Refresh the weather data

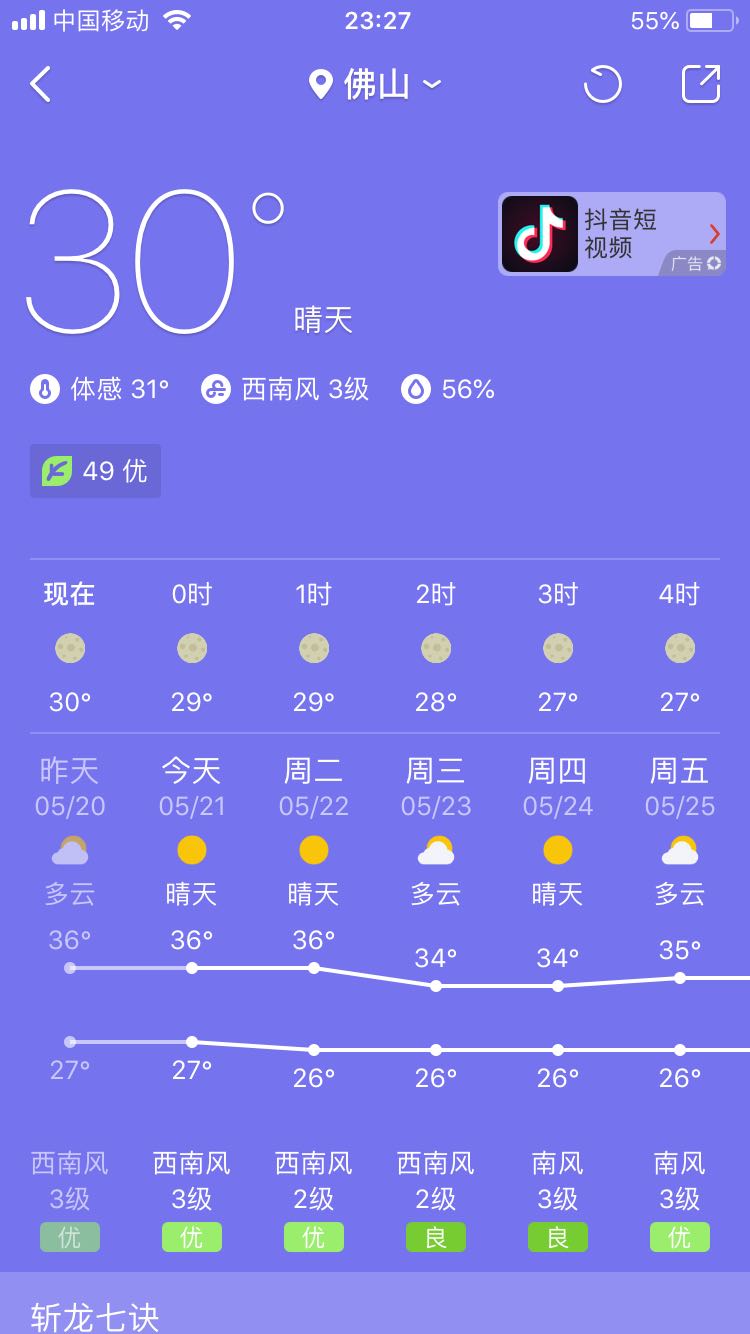point(602,85)
